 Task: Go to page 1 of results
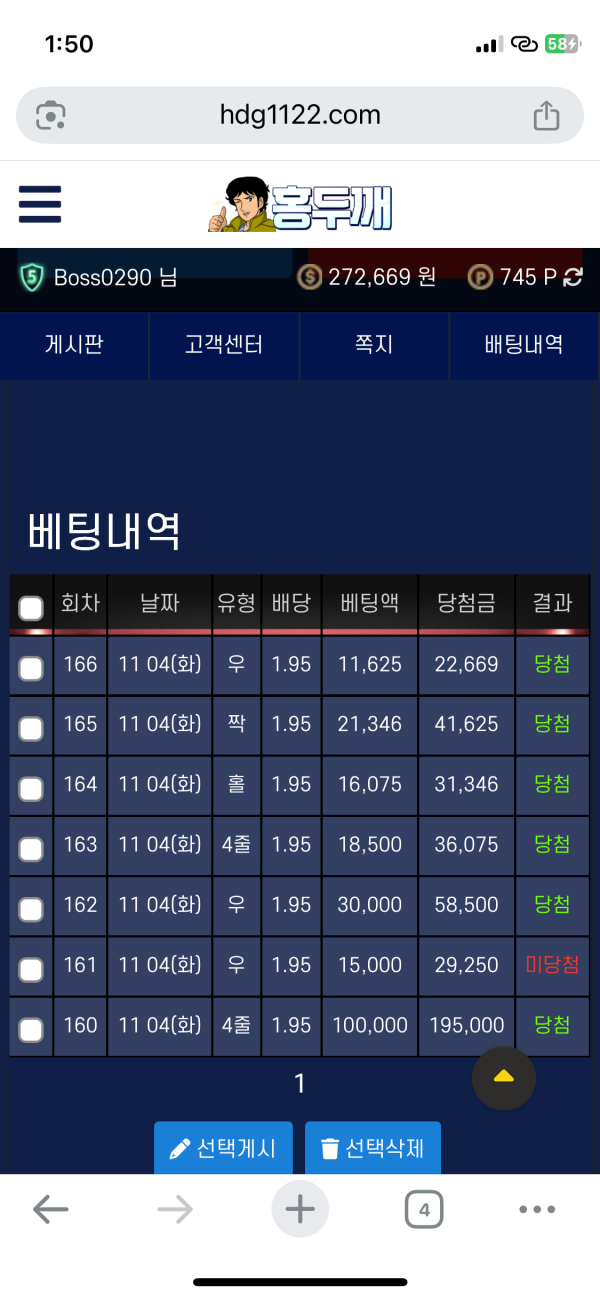pyautogui.click(x=300, y=1084)
